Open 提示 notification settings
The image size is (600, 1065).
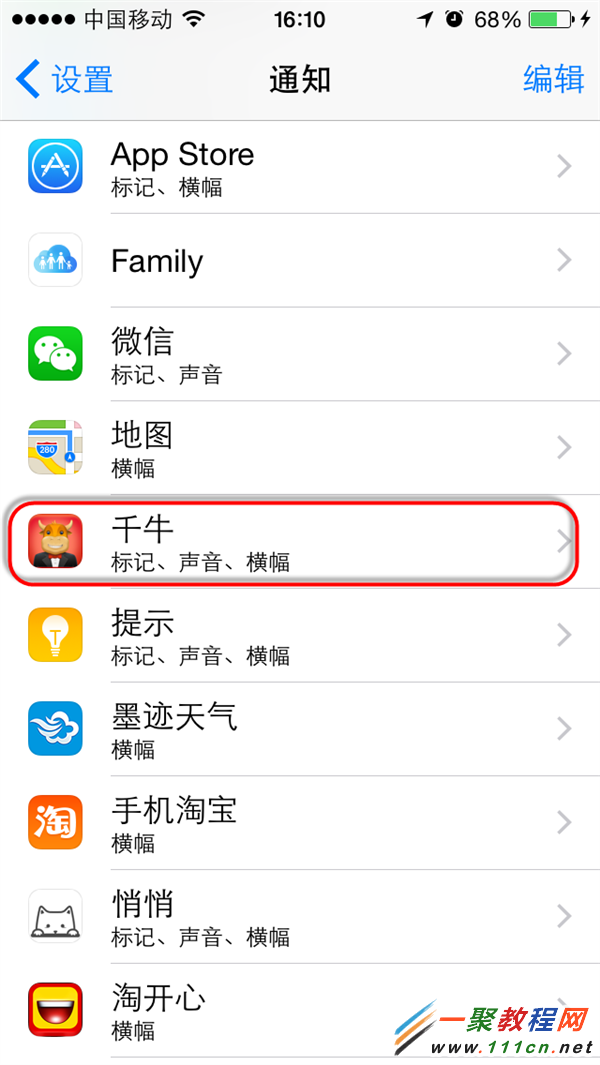[x=300, y=636]
